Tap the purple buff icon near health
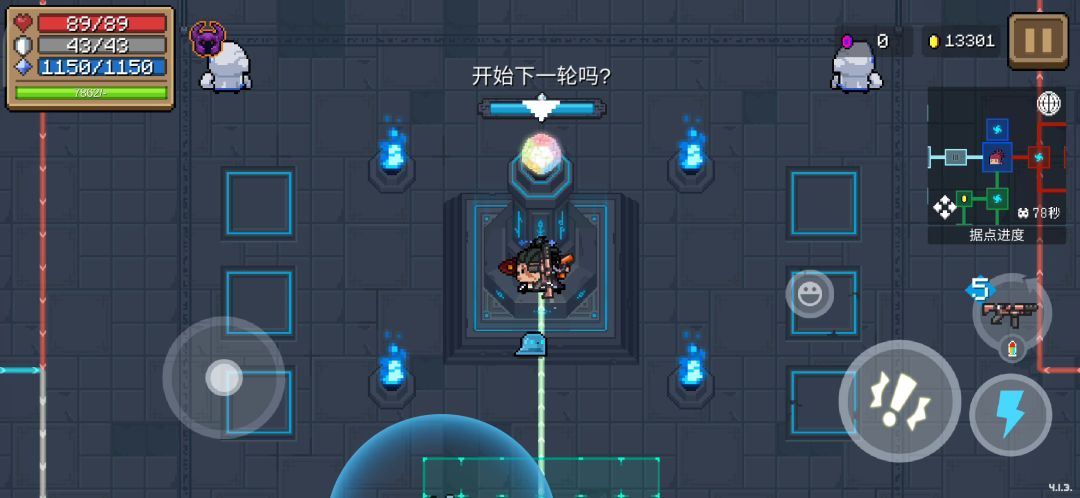 [207, 40]
